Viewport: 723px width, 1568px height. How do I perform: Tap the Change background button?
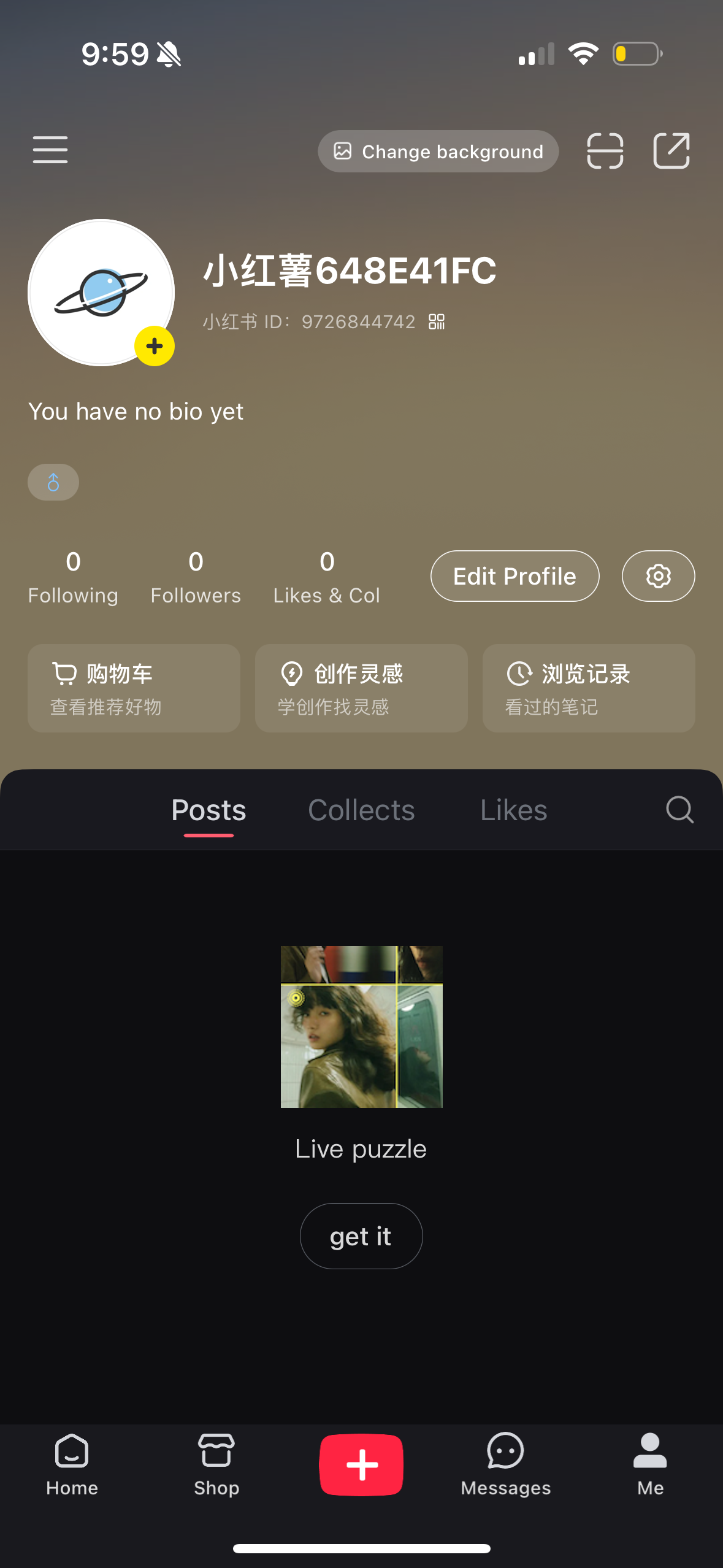point(437,151)
